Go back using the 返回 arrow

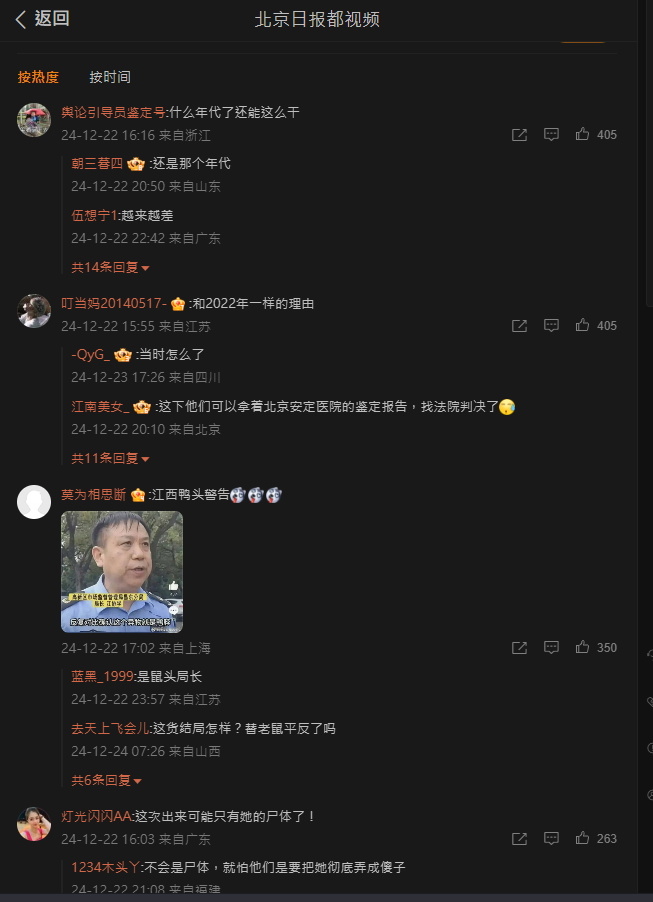(42, 19)
